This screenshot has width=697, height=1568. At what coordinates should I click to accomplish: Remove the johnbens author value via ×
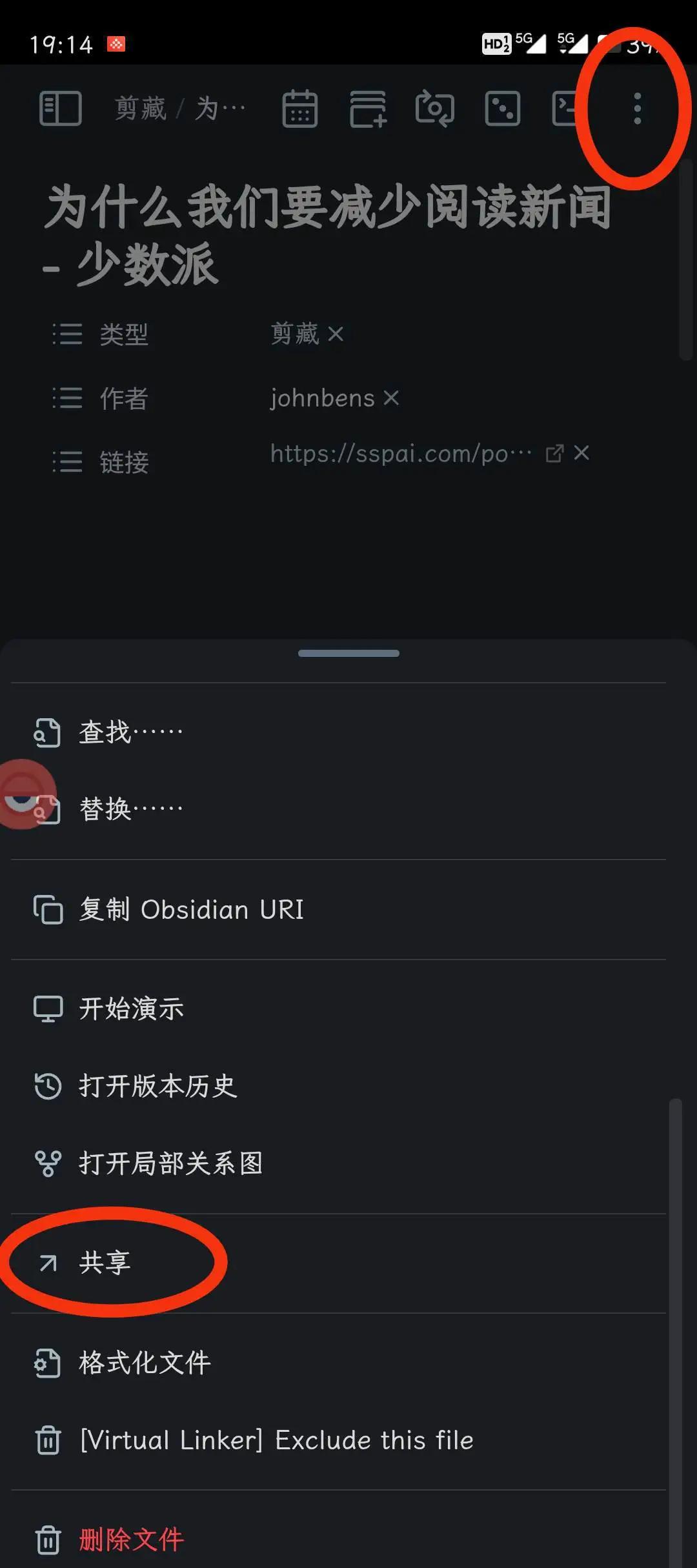[392, 398]
